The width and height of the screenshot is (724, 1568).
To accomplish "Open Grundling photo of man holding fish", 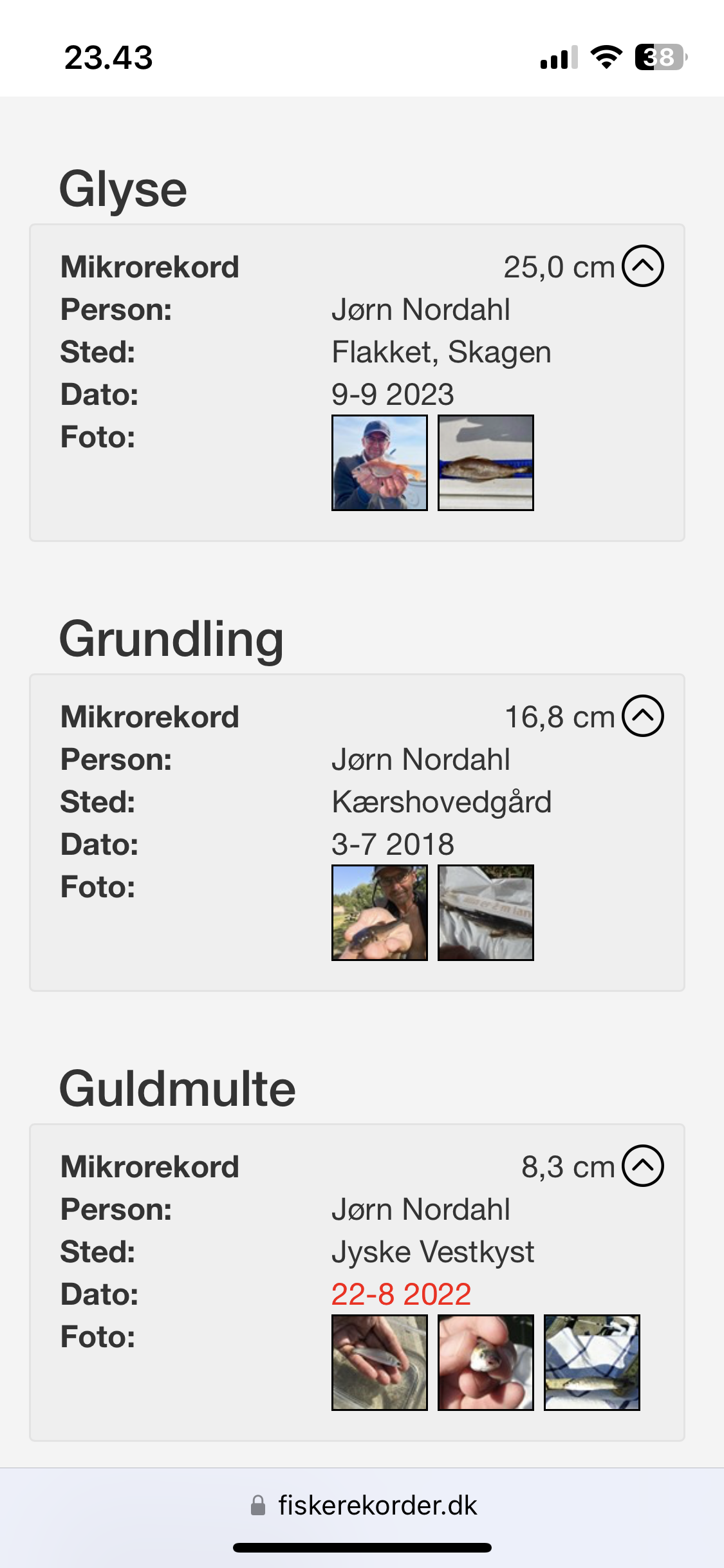I will (x=380, y=913).
